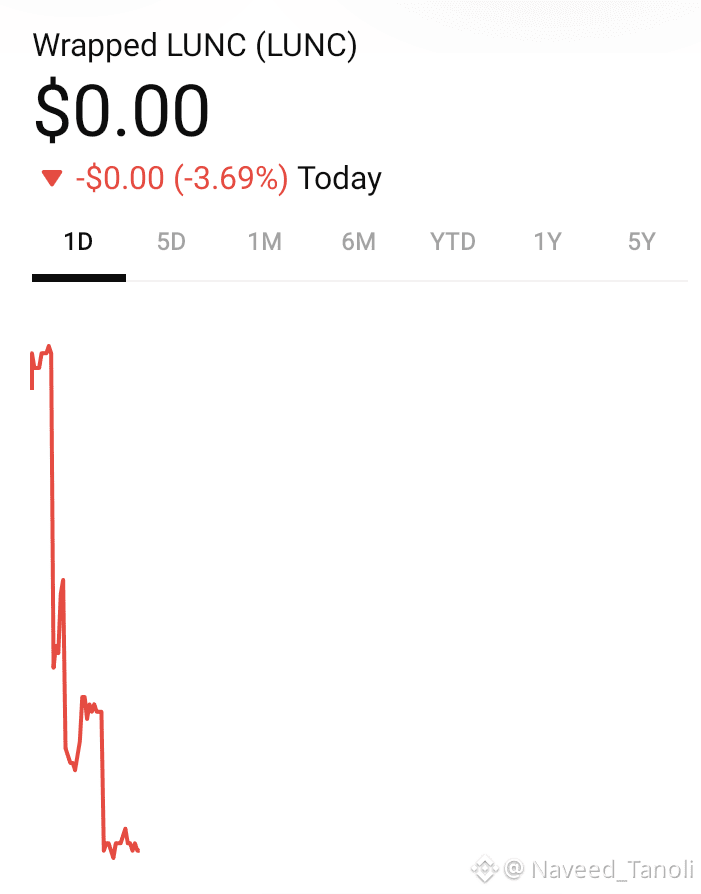Select the 1D time range tab
The width and height of the screenshot is (701, 894).
[78, 242]
